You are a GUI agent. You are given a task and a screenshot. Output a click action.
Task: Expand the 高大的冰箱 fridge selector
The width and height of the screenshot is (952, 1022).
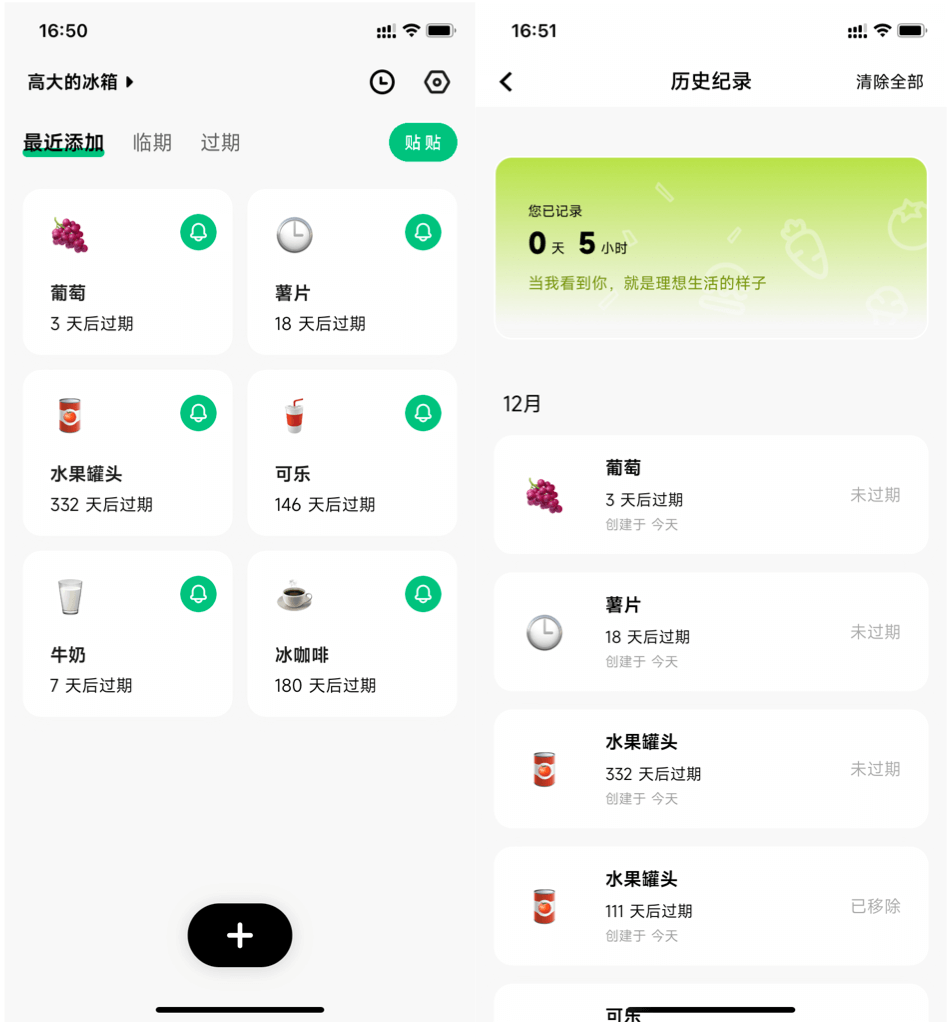click(x=81, y=82)
